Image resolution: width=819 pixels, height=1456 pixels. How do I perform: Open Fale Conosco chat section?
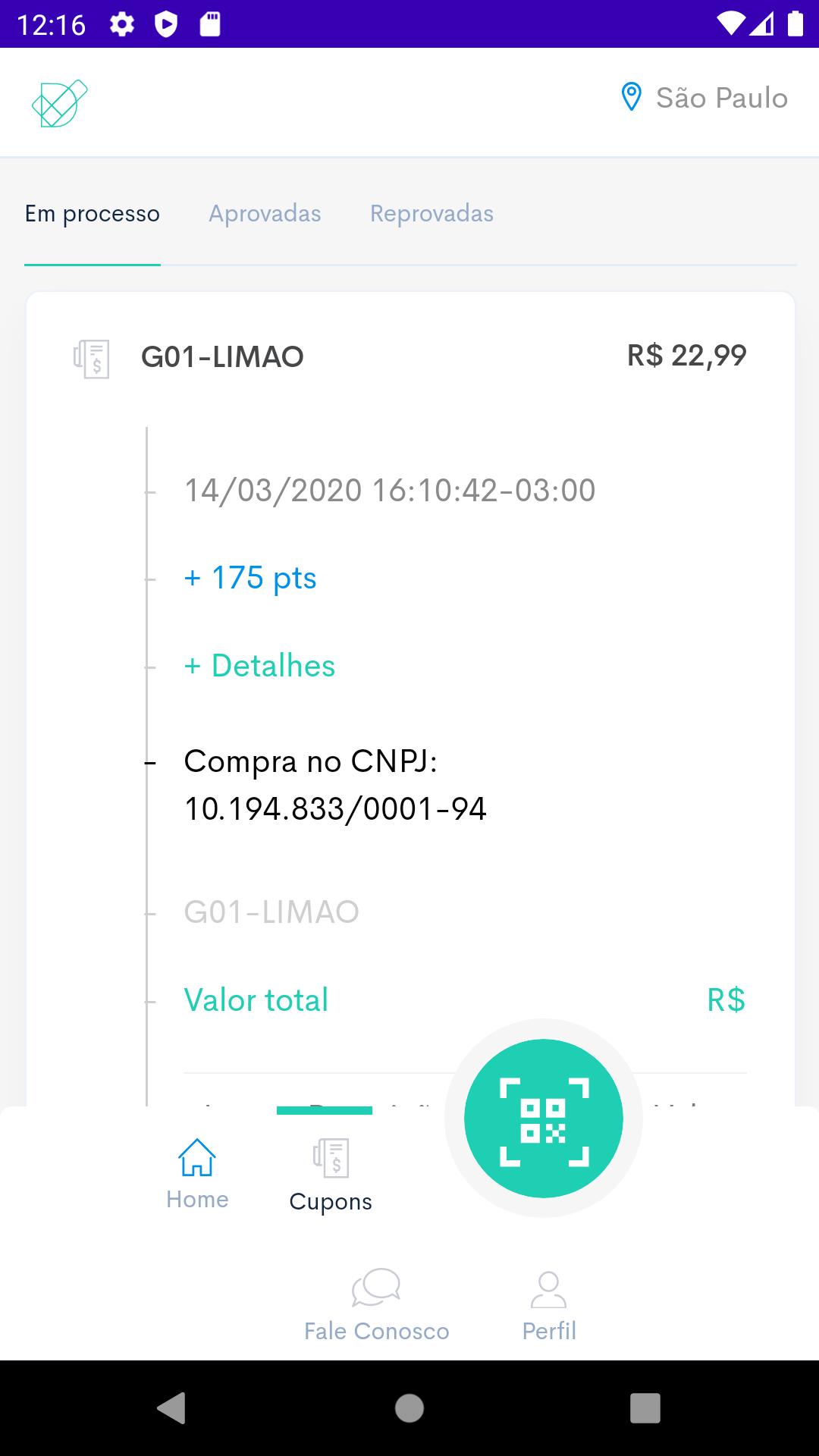377,1305
